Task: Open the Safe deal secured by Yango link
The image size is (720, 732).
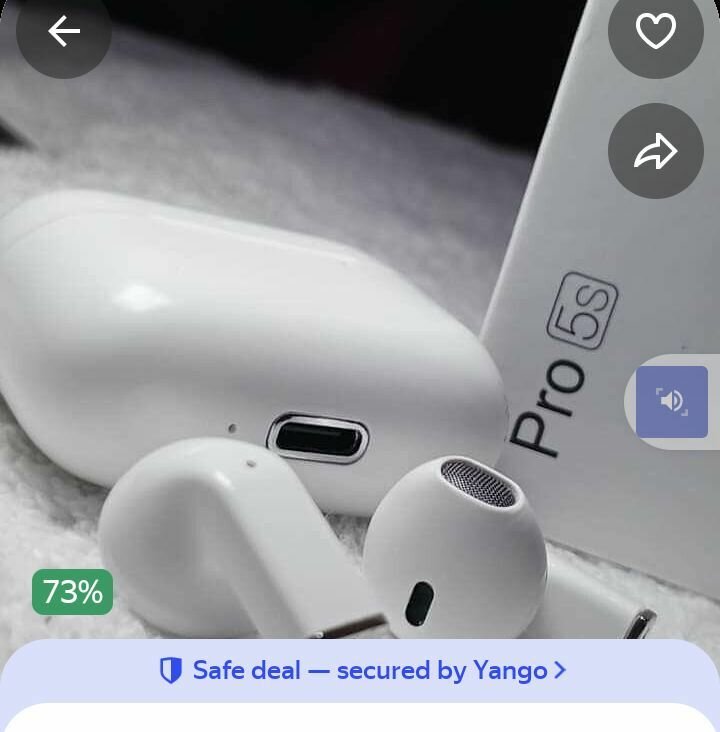Action: 362,670
